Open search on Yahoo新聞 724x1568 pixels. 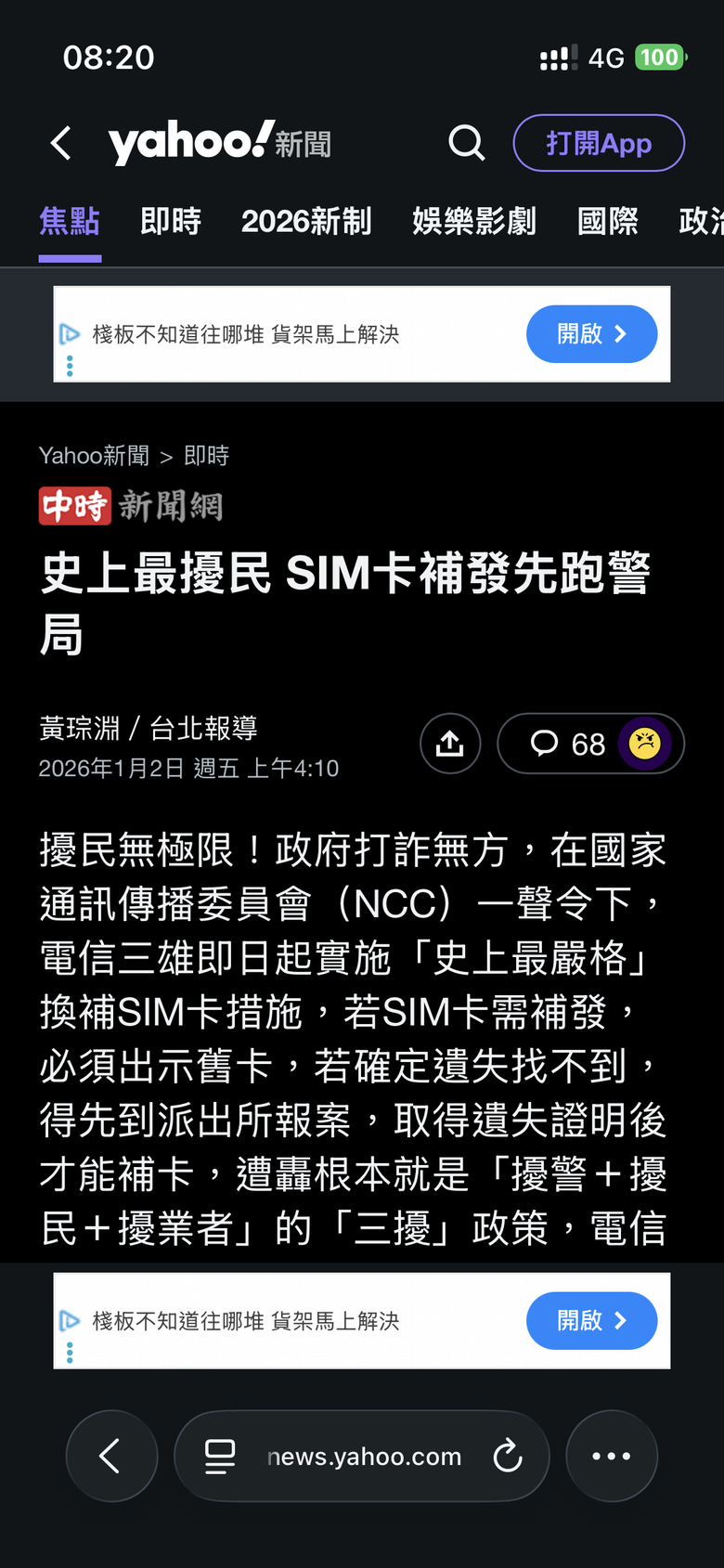point(467,143)
